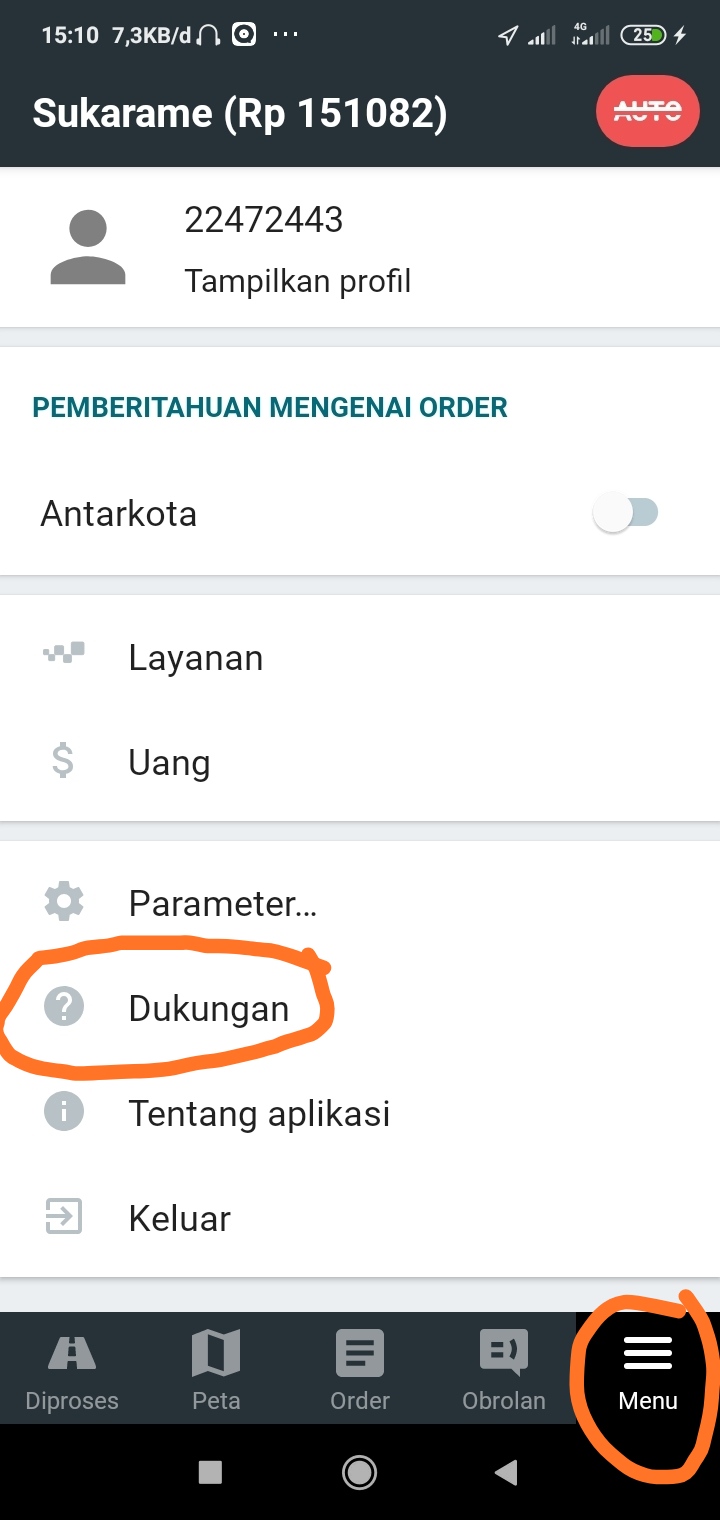
Task: Click the dollar sign Uang icon
Action: pyautogui.click(x=63, y=762)
